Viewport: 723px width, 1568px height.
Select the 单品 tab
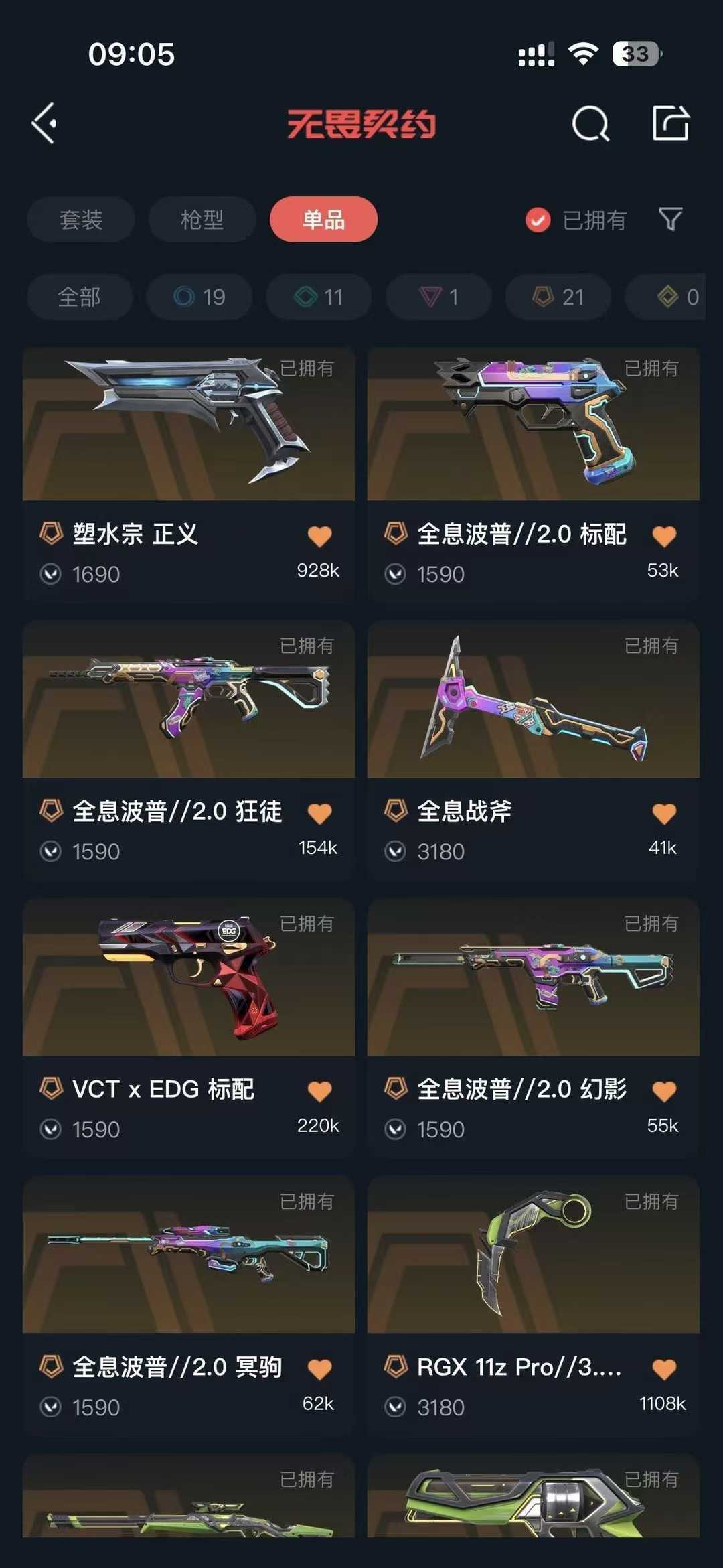click(323, 220)
